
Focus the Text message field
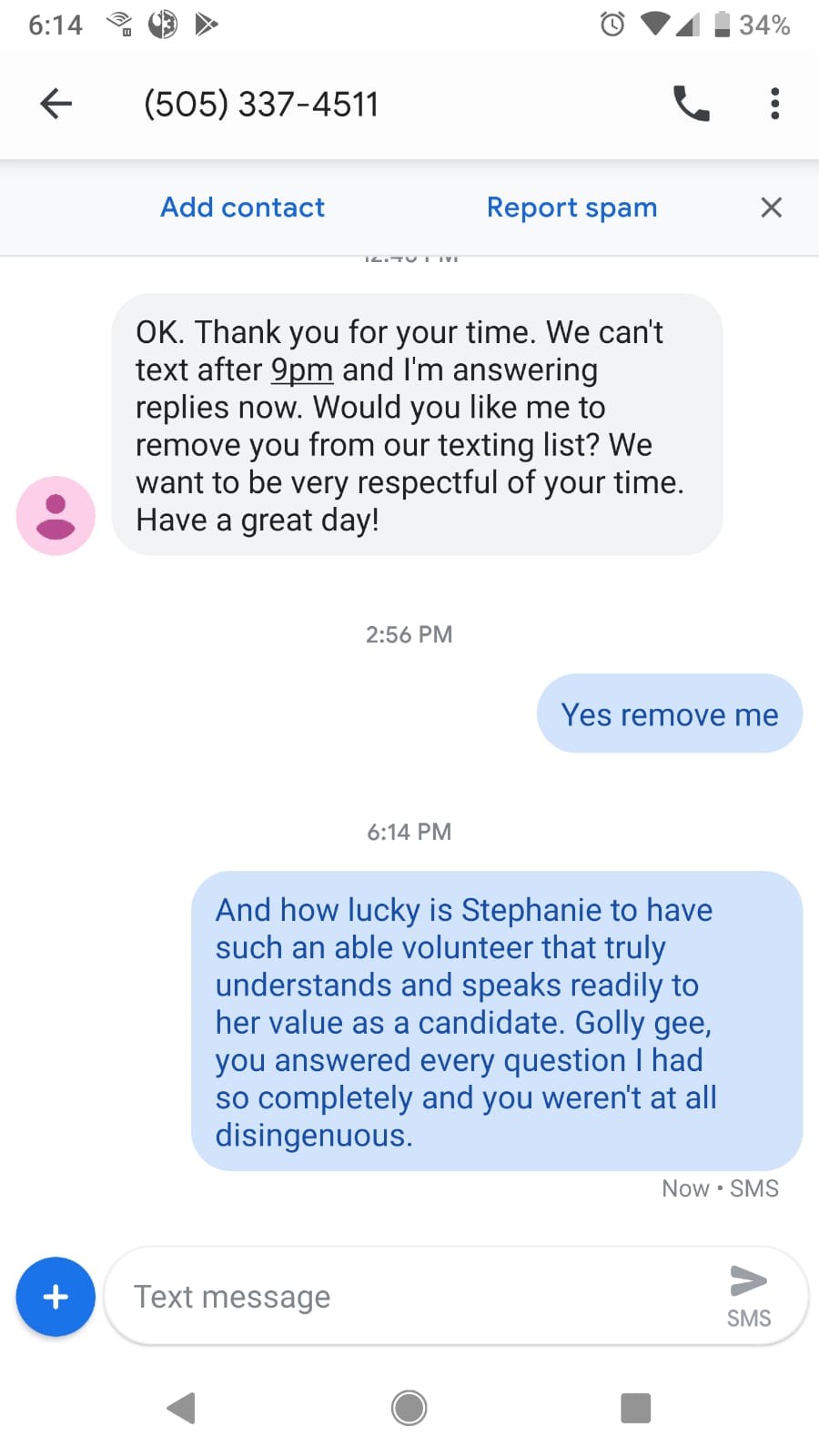coord(409,1297)
